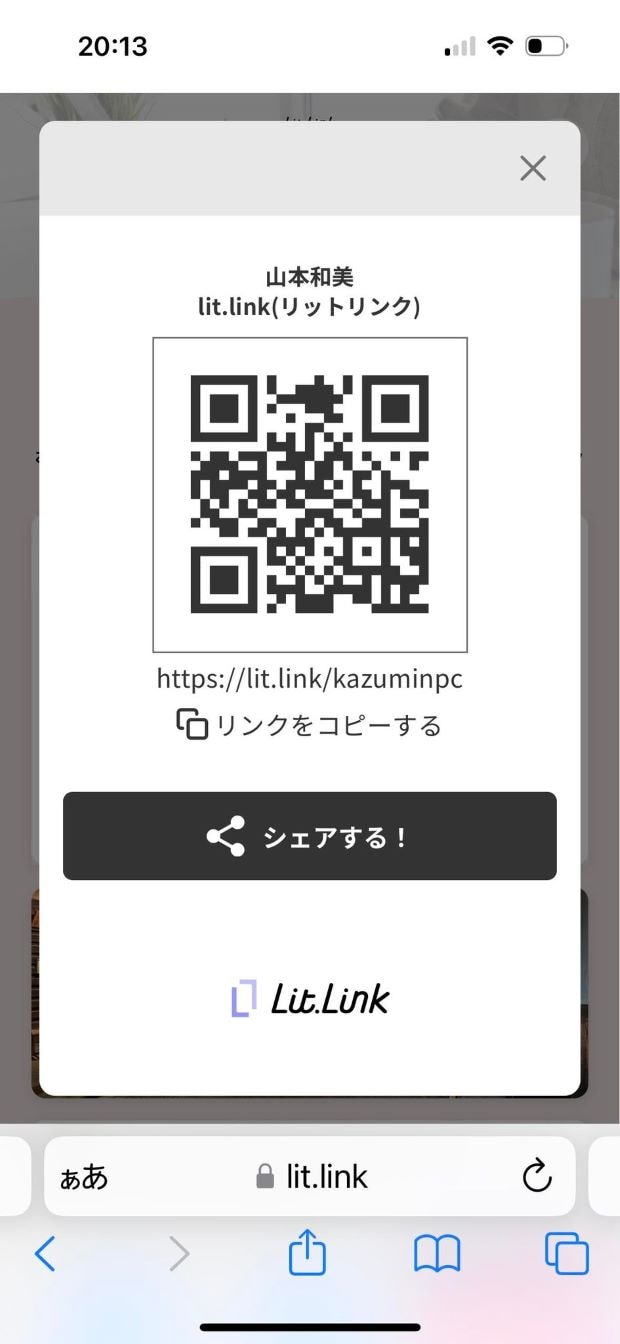620x1344 pixels.
Task: Tap the lit.link address bar
Action: tap(312, 1176)
